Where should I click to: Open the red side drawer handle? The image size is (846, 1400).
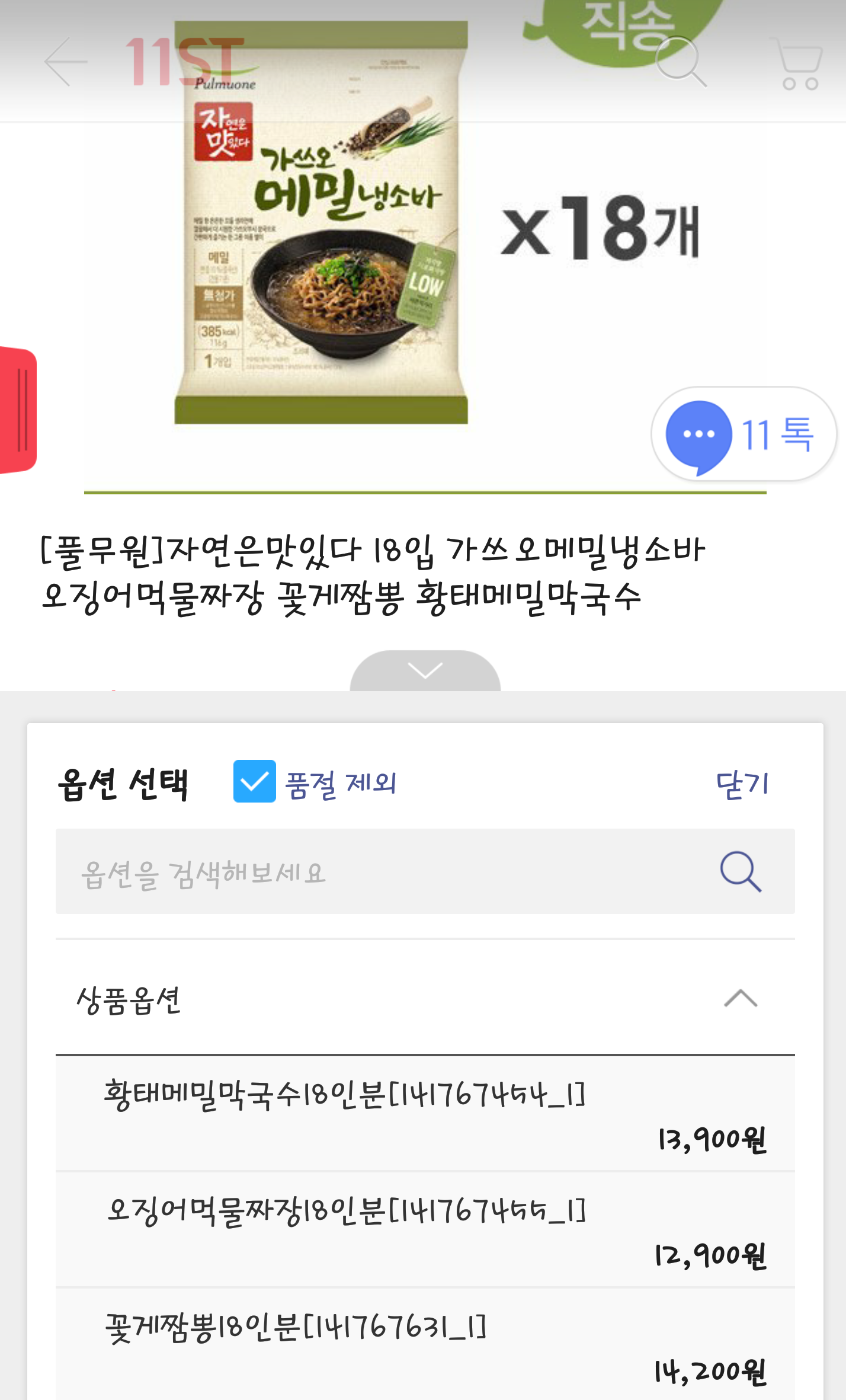tap(18, 410)
